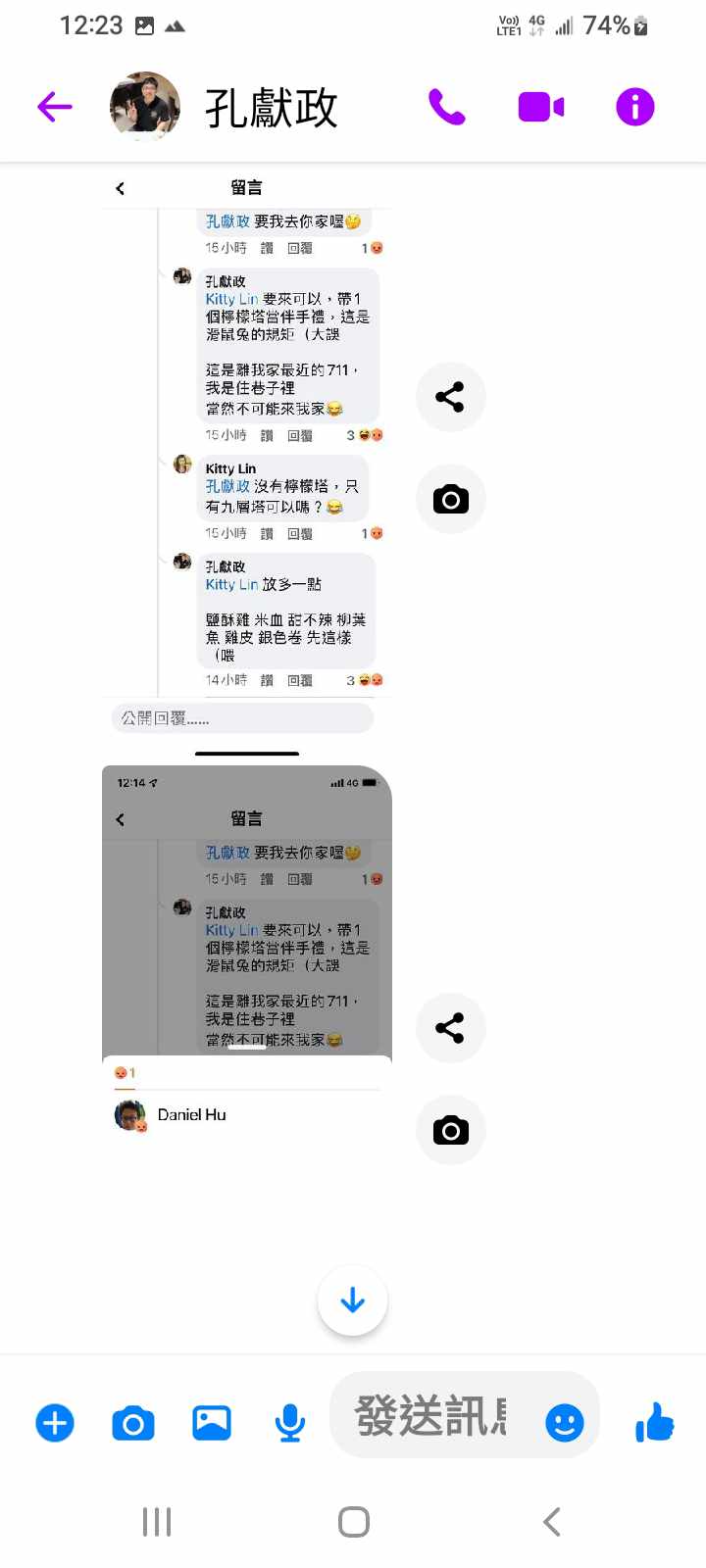Start a voice call with 孔獻政

(447, 107)
